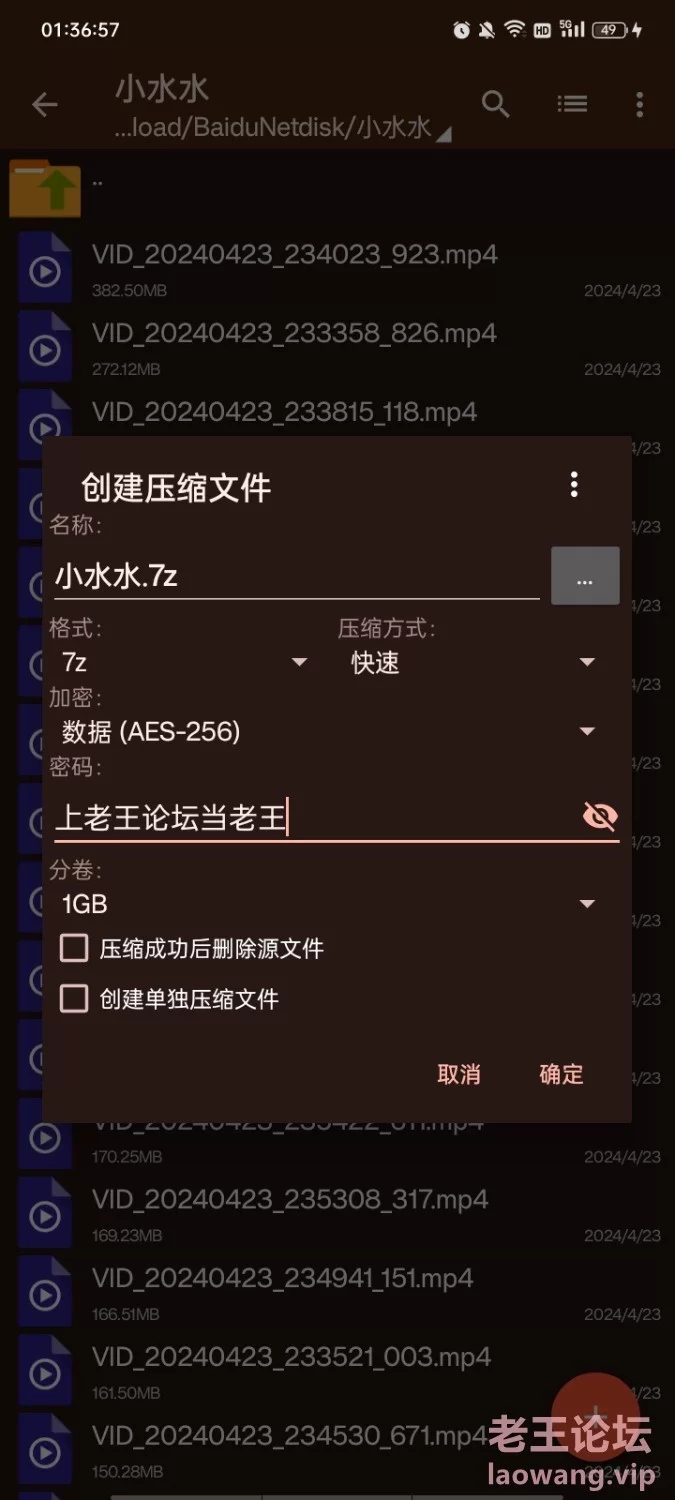Expand the 分卷 dropdown showing 1GB

pyautogui.click(x=328, y=904)
